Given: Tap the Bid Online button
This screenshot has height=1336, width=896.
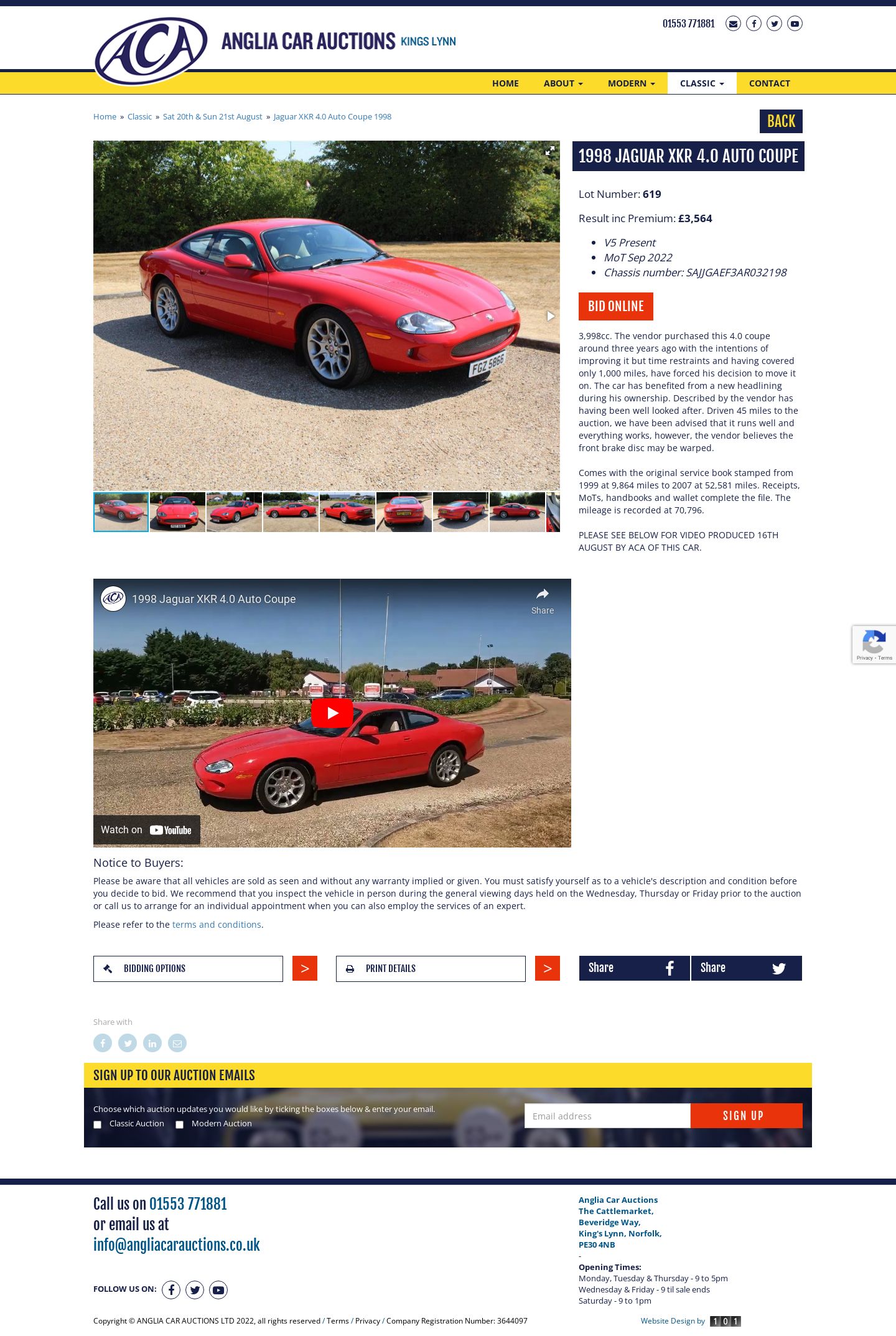Looking at the screenshot, I should coord(615,306).
